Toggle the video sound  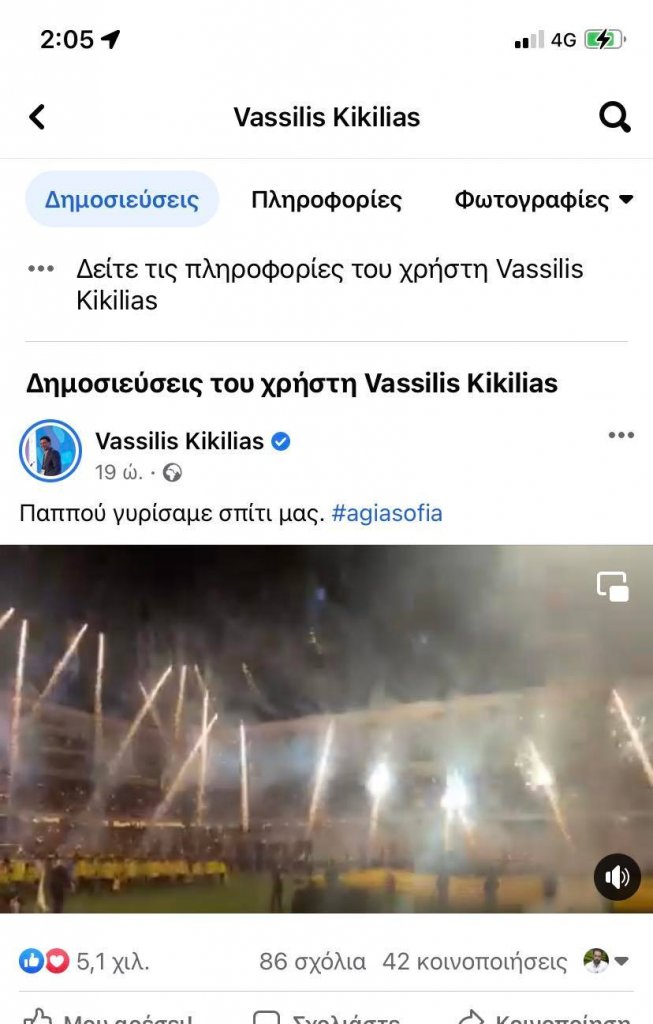pyautogui.click(x=617, y=877)
